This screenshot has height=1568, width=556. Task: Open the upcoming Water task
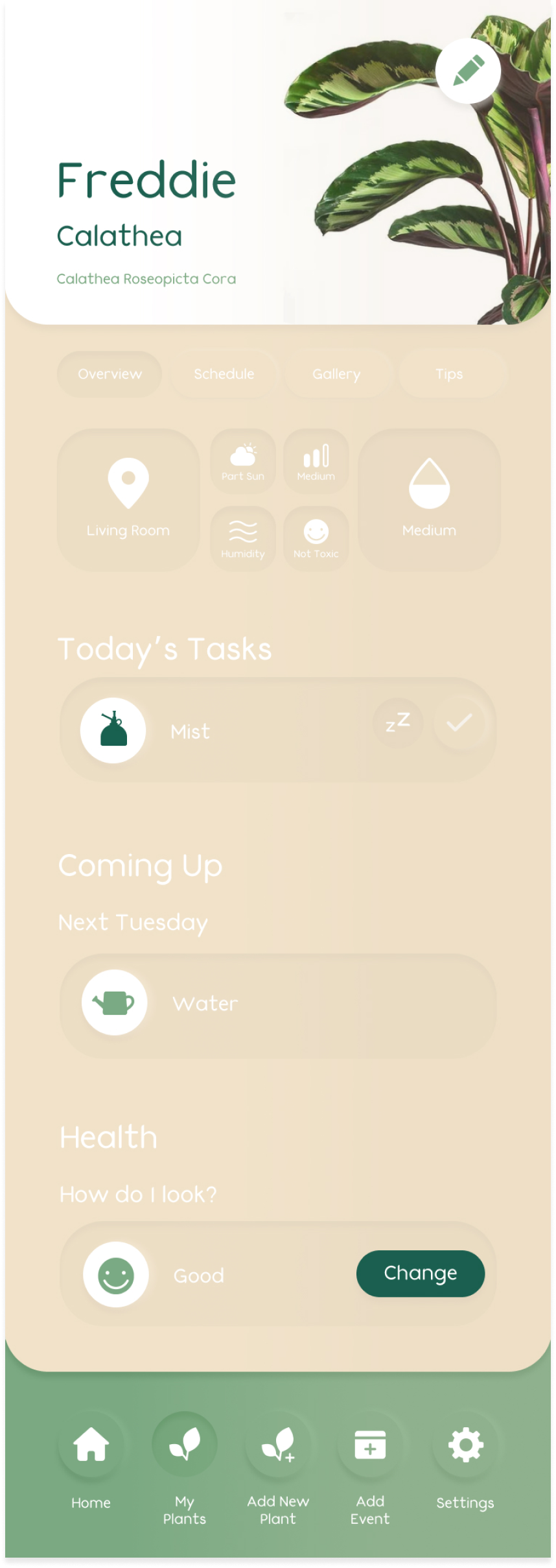[x=277, y=1003]
